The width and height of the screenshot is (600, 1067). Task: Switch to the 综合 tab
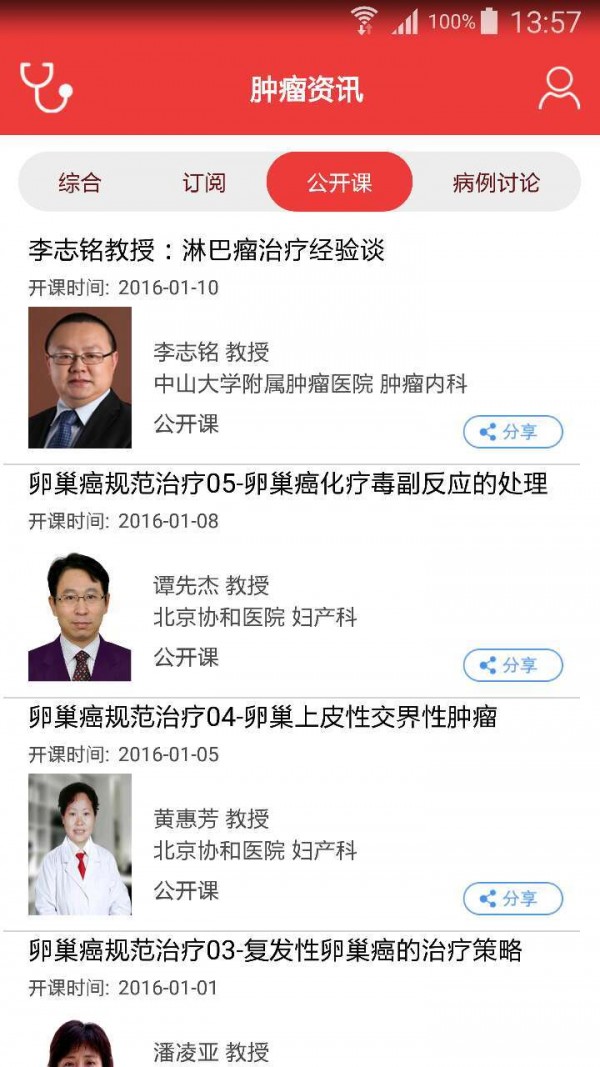pyautogui.click(x=80, y=183)
